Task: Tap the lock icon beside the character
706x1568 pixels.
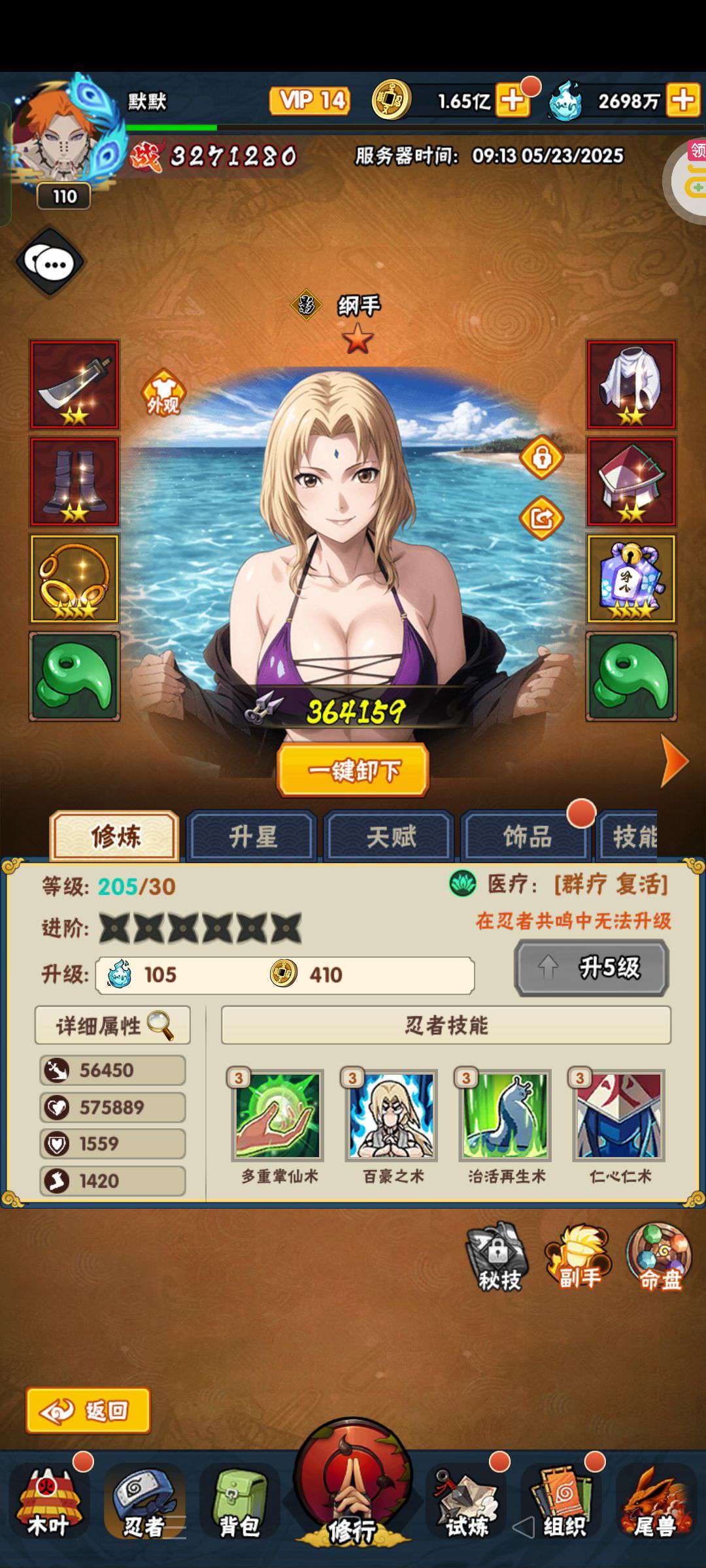Action: click(541, 457)
